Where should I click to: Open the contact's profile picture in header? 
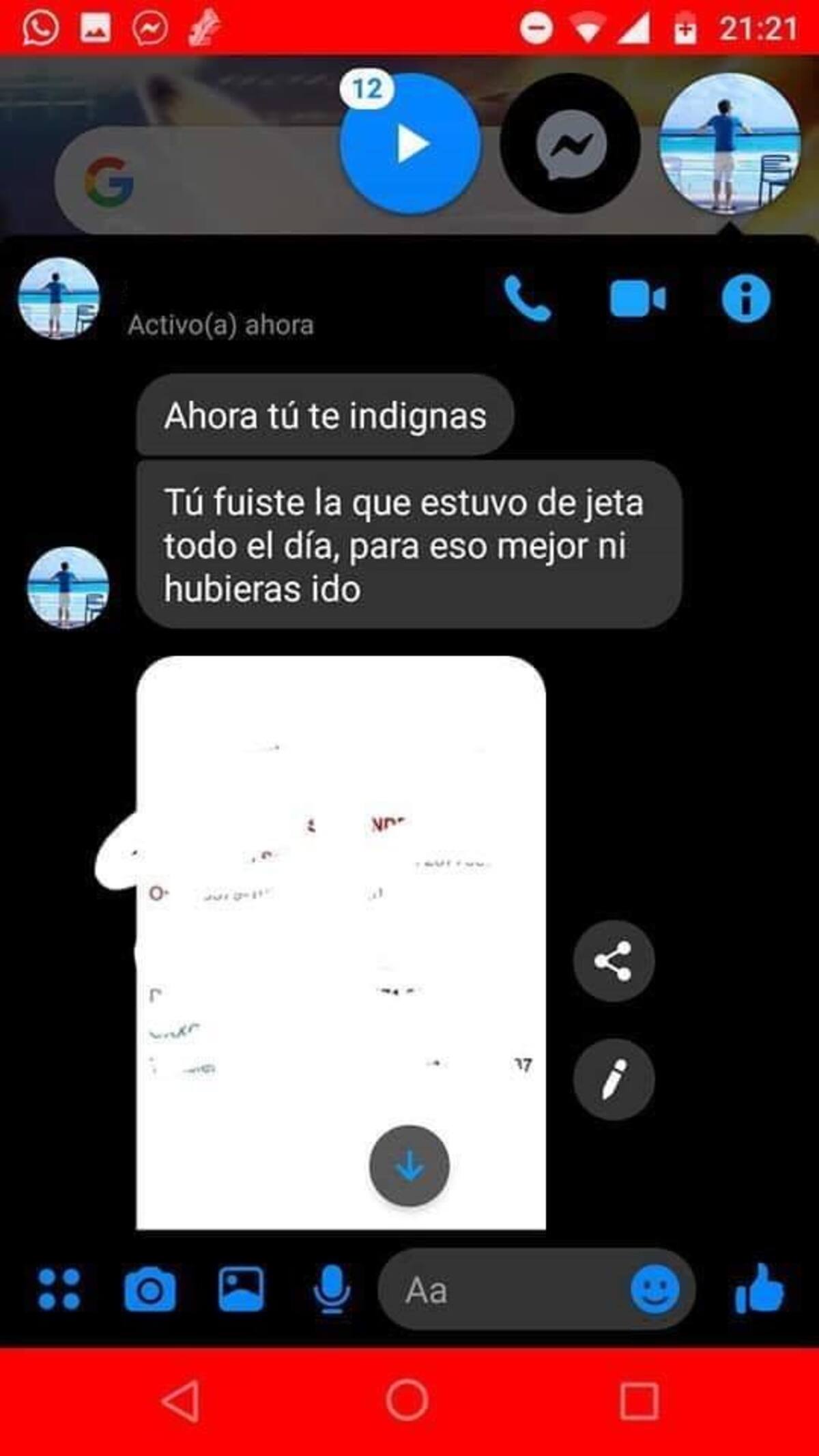point(59,298)
